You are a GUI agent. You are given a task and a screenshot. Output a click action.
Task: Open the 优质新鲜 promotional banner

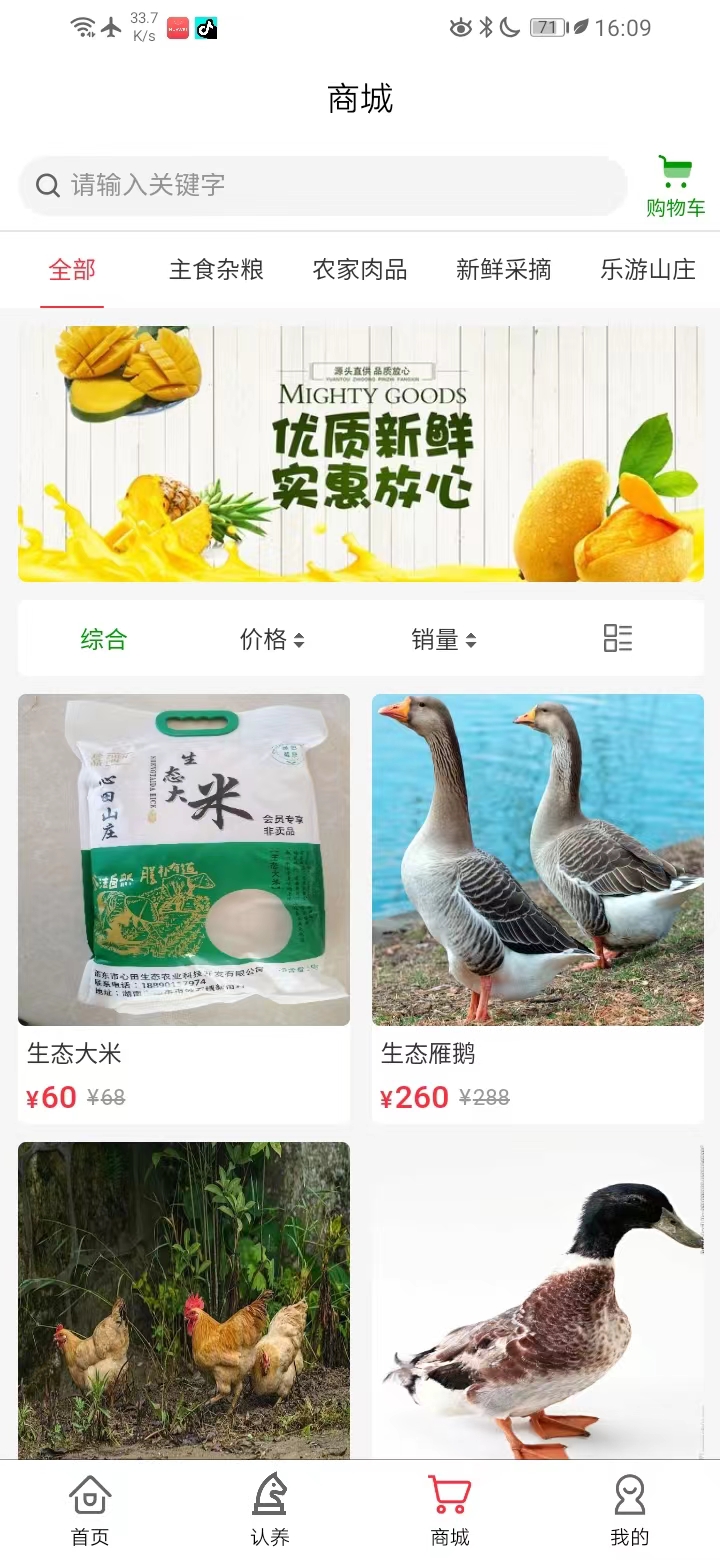360,454
